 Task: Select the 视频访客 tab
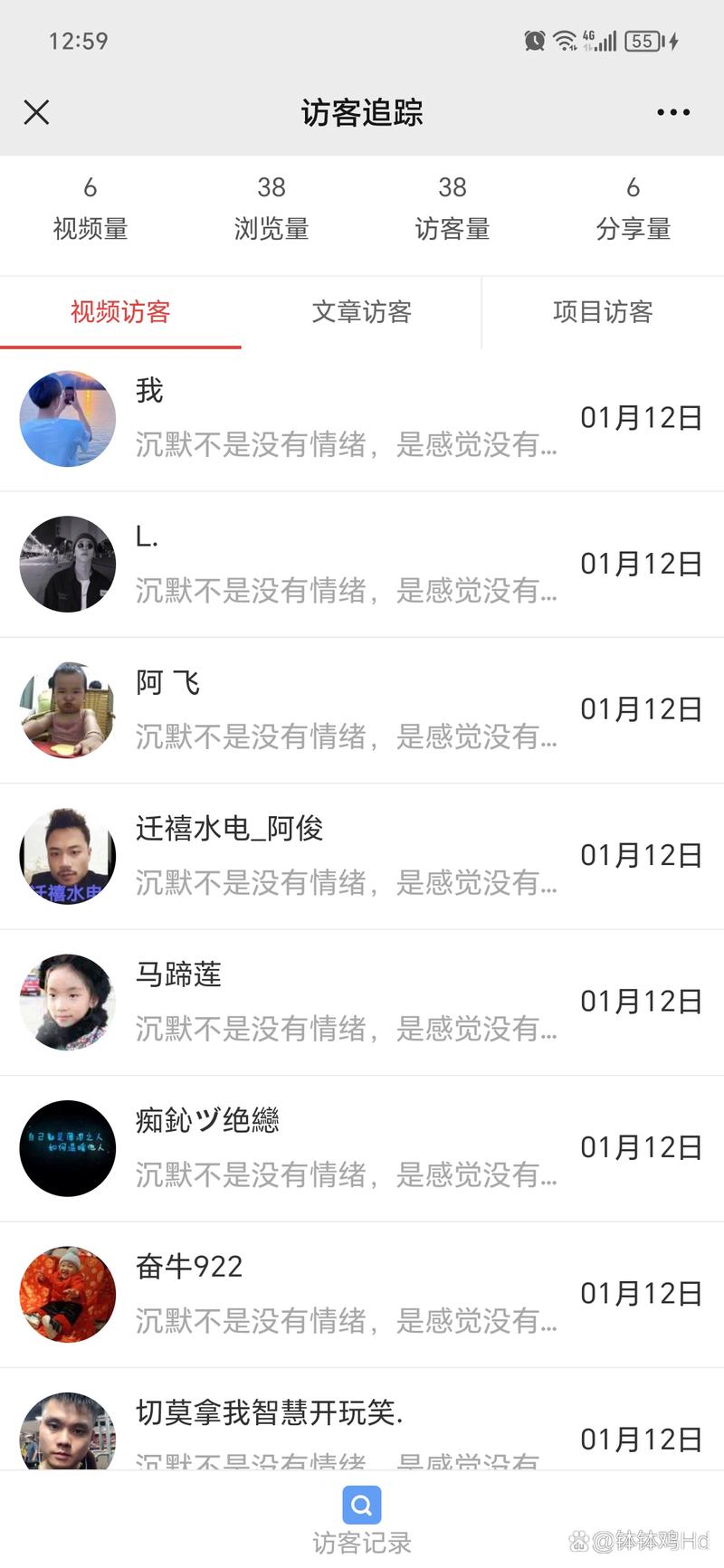pos(120,312)
